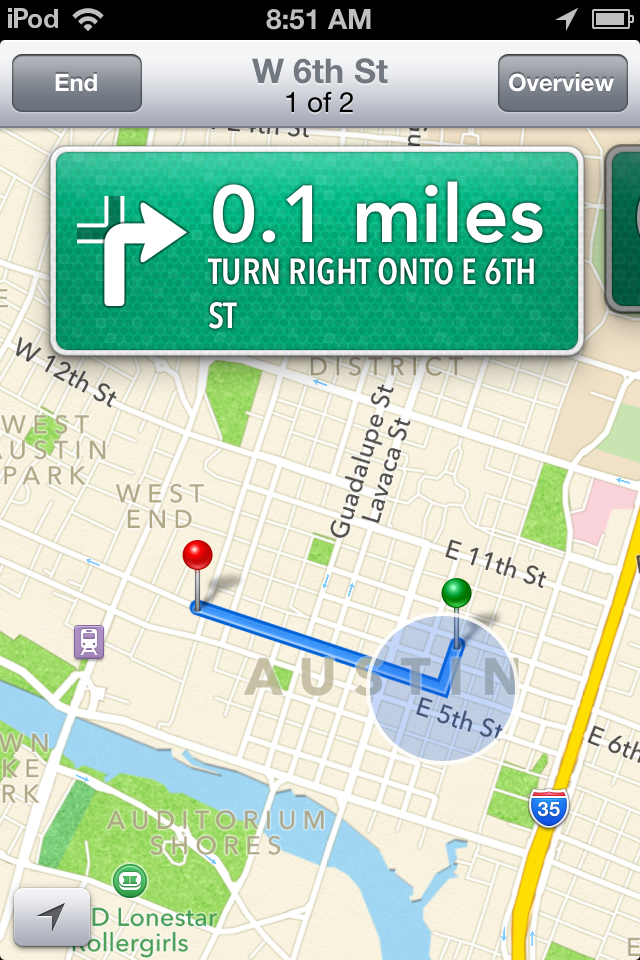The height and width of the screenshot is (960, 640).
Task: Tap the current location arrow button
Action: 51,915
